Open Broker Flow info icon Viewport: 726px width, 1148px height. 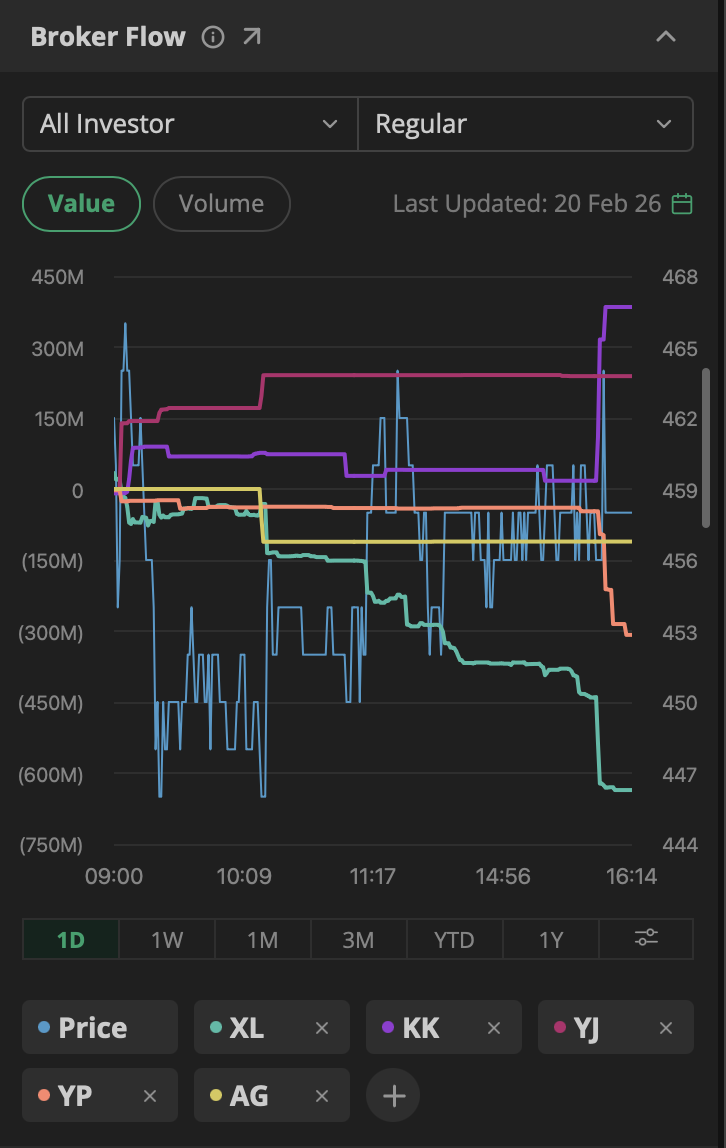click(213, 37)
